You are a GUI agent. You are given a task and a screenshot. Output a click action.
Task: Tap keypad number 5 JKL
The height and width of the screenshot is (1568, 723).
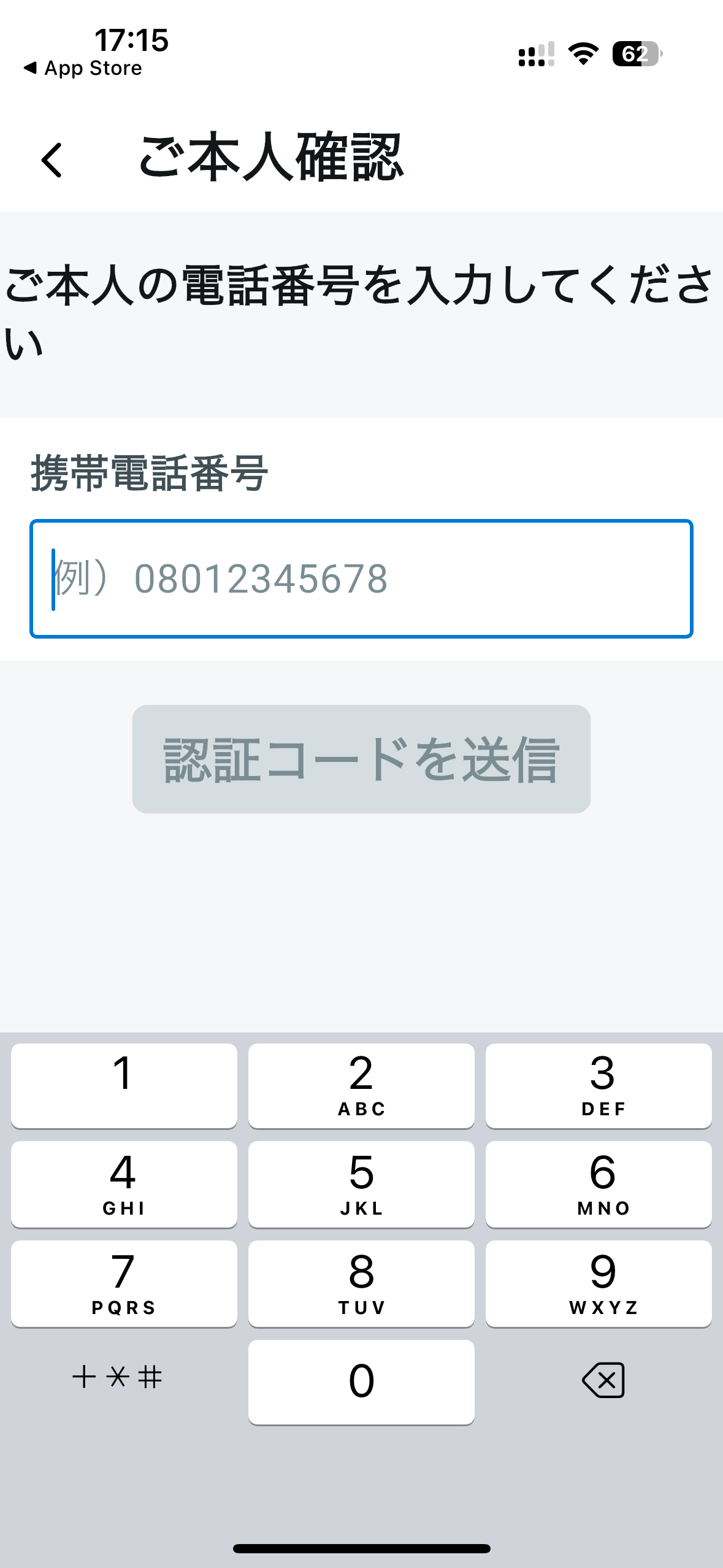click(x=361, y=1184)
